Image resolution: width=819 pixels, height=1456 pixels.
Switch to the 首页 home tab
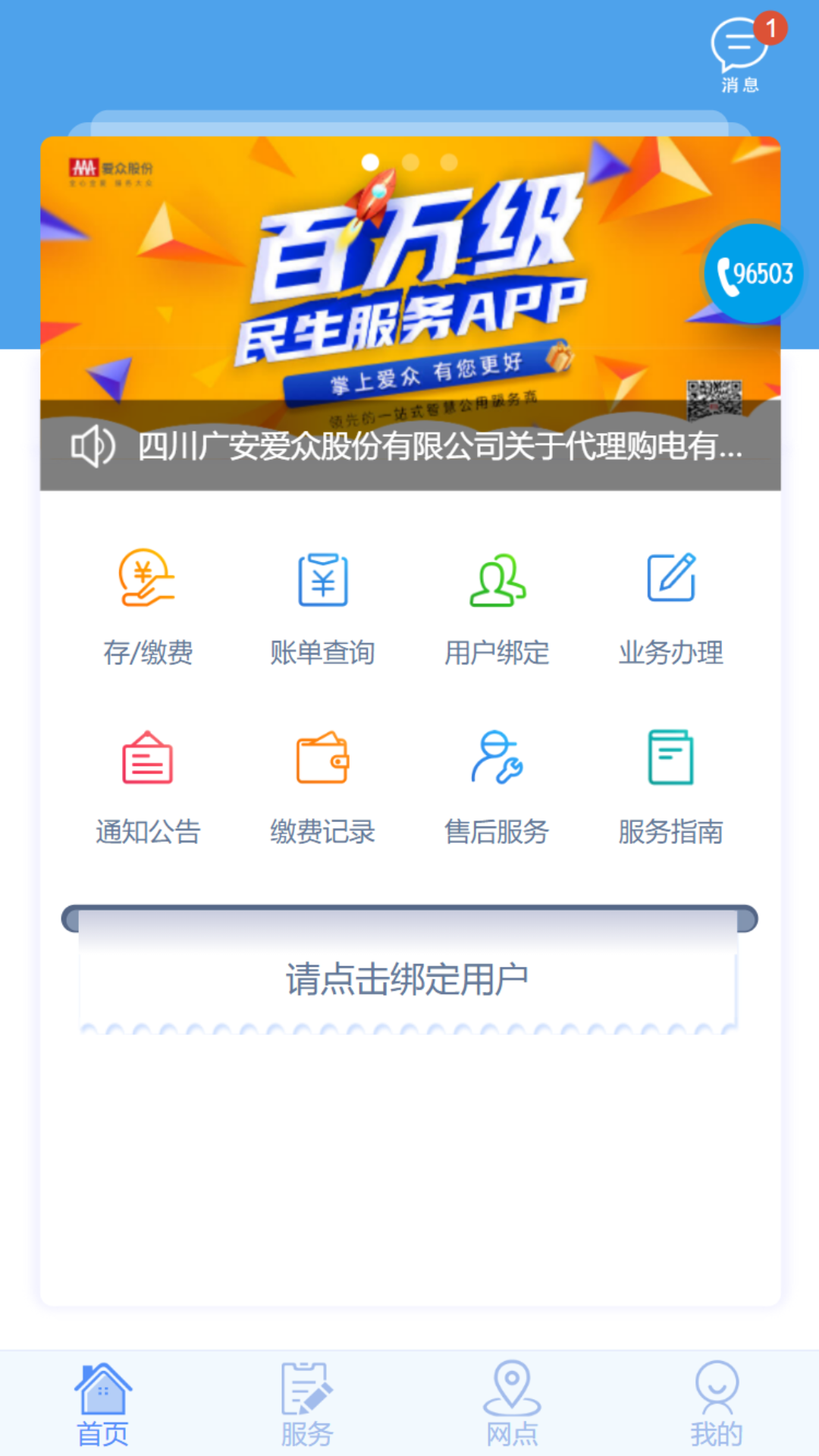point(102,1404)
